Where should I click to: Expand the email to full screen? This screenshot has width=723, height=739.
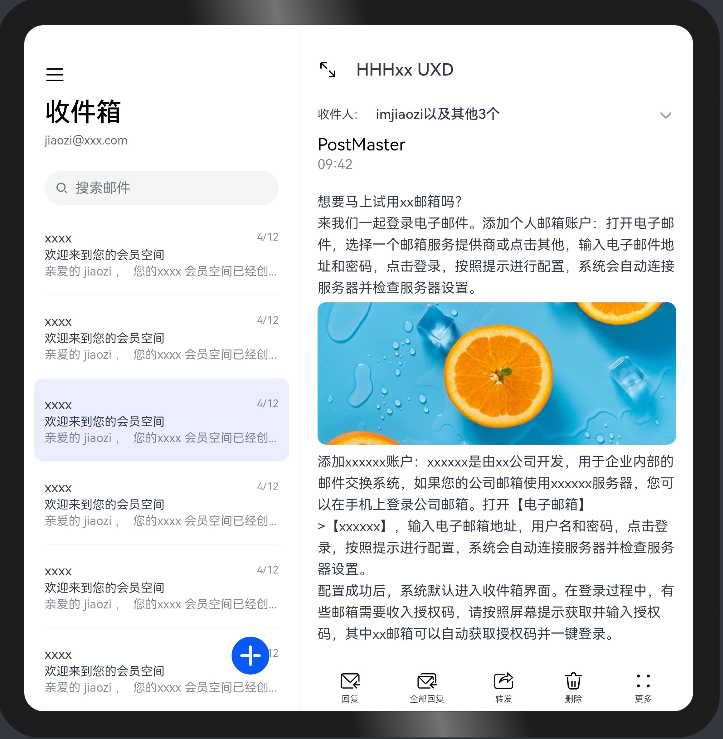(x=328, y=70)
